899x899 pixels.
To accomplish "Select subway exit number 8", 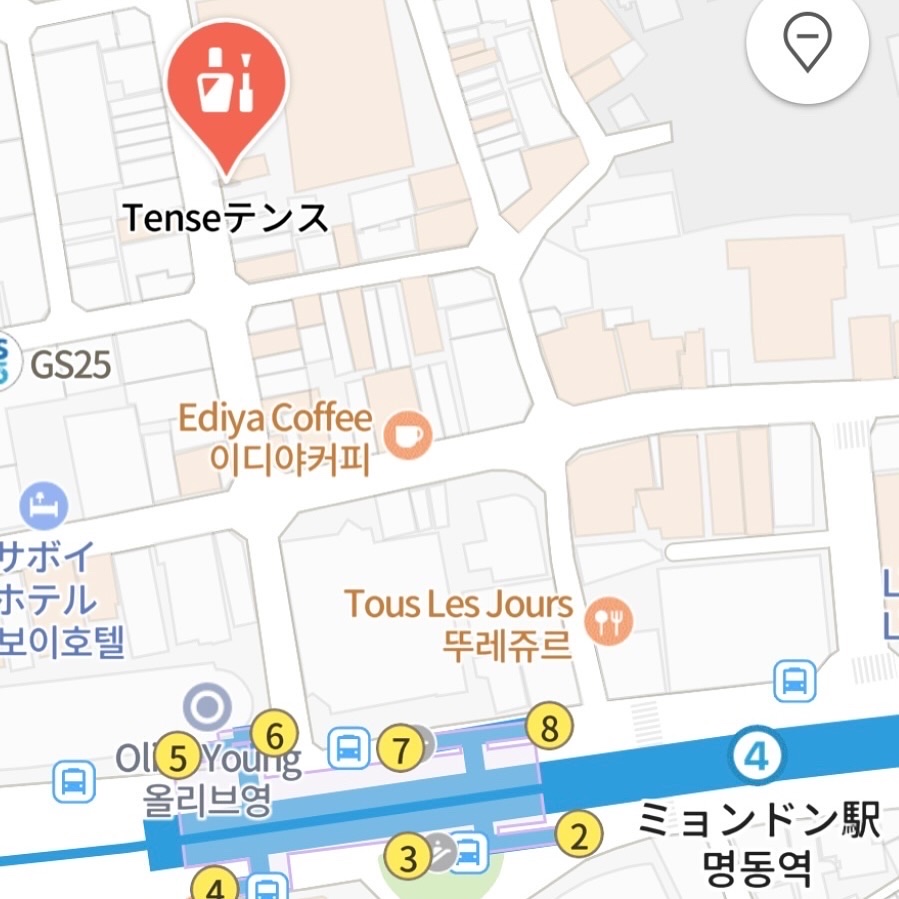I will (x=548, y=729).
